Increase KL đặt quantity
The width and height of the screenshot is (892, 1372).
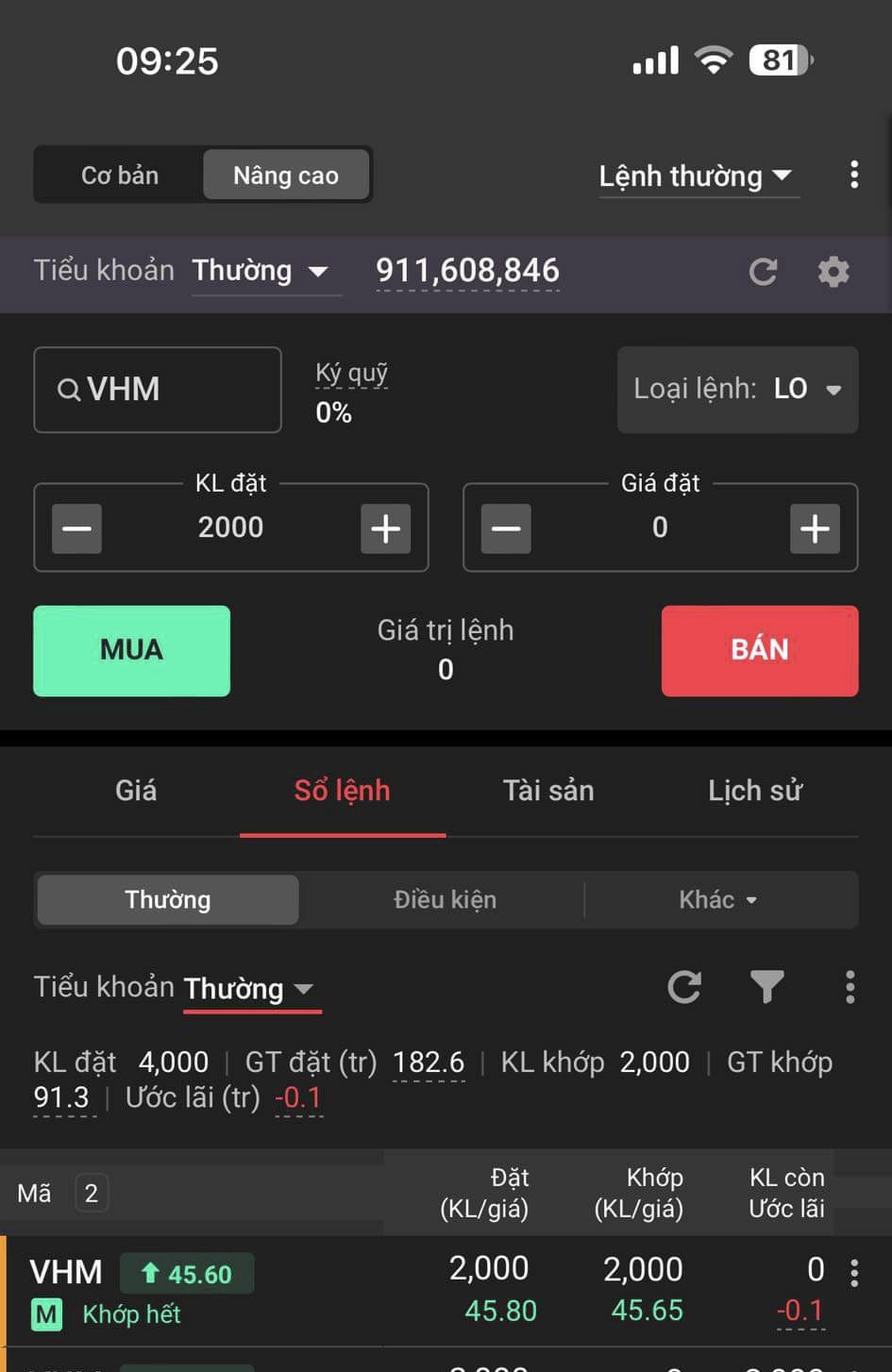[x=385, y=528]
